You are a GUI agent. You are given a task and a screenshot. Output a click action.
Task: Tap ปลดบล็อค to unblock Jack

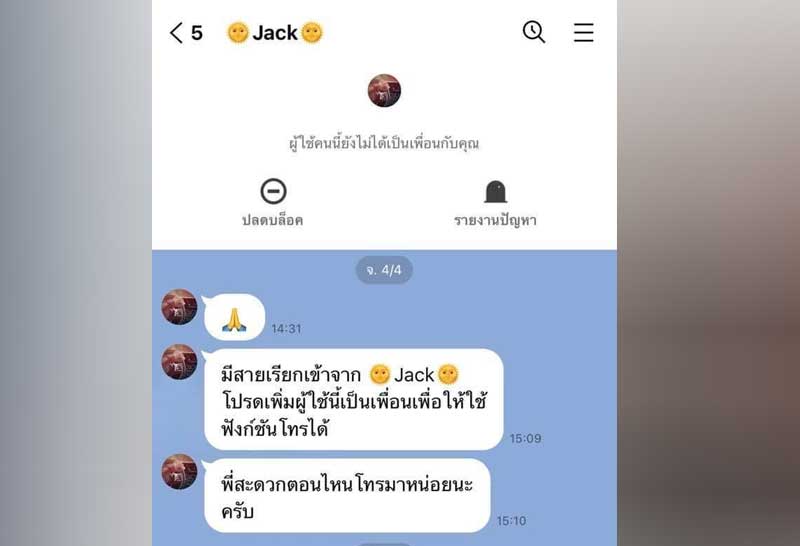273,202
